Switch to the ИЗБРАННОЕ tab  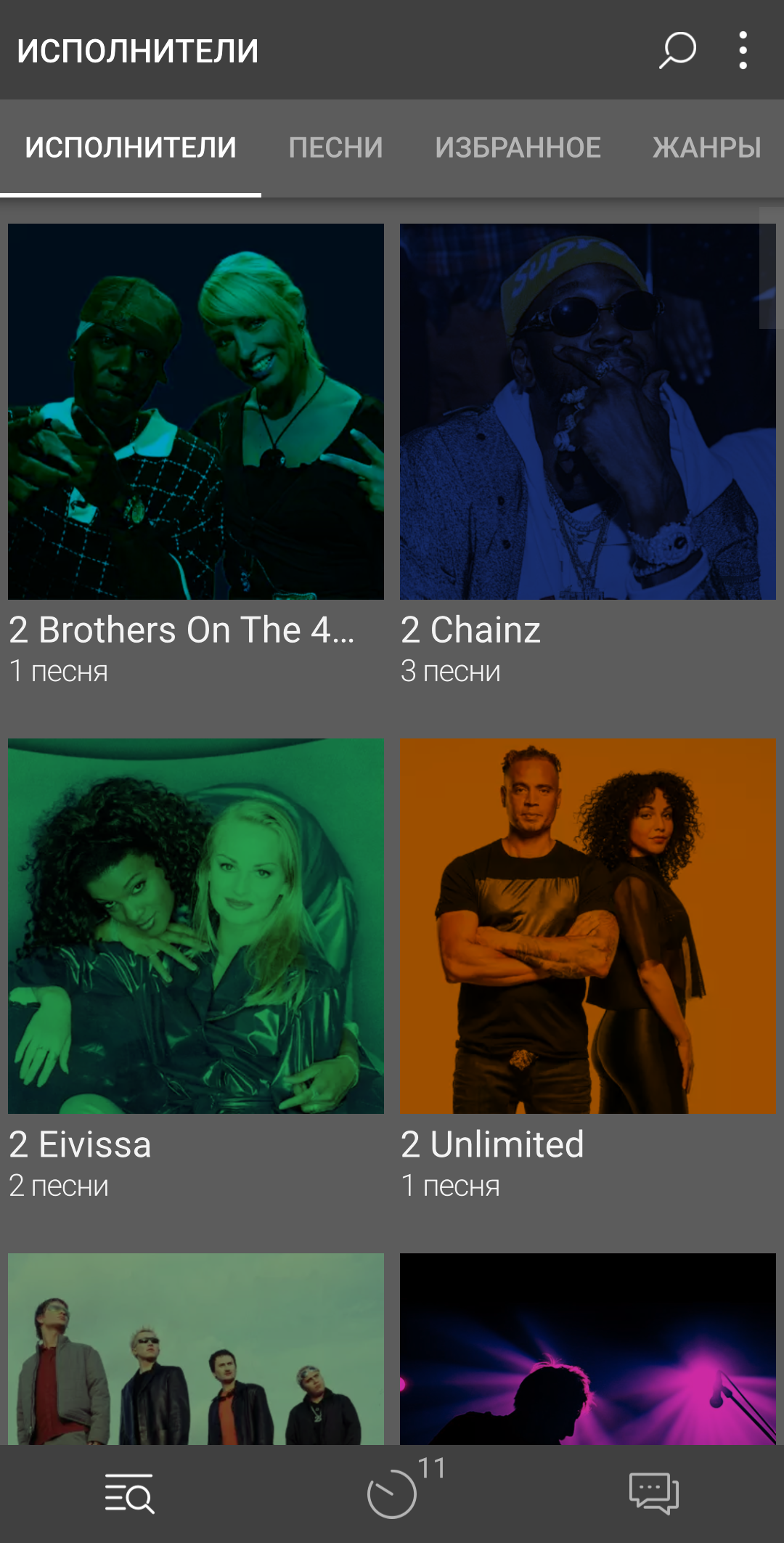[x=518, y=148]
